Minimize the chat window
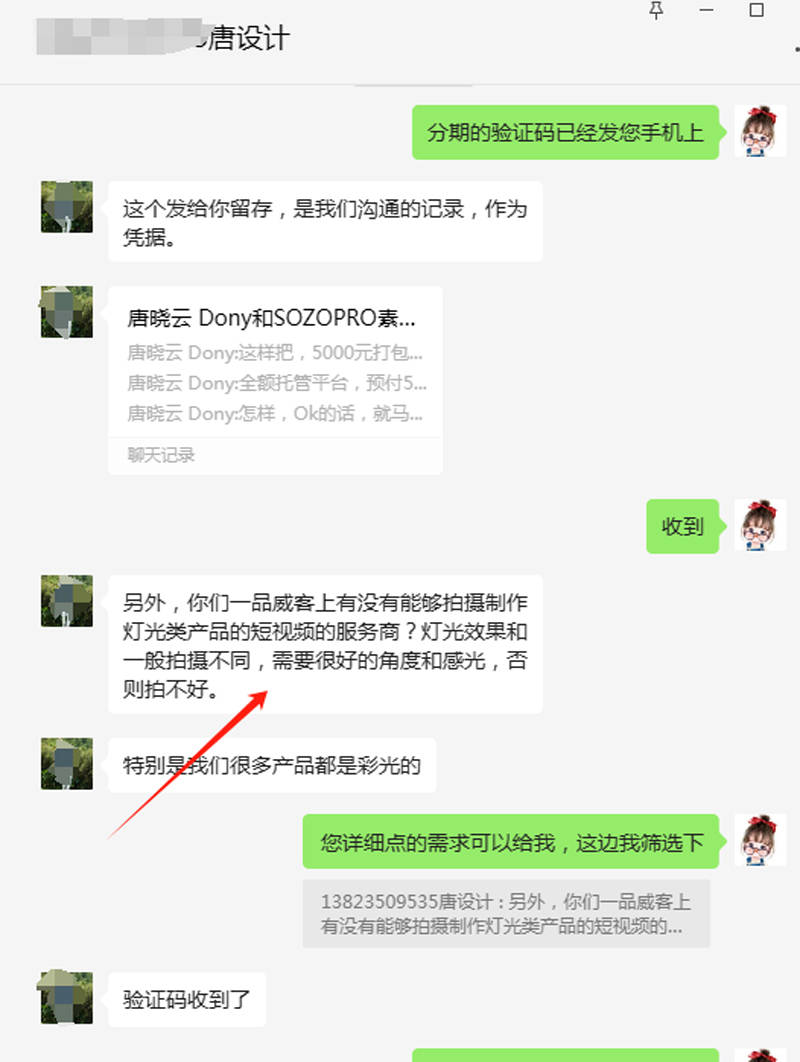 tap(707, 11)
